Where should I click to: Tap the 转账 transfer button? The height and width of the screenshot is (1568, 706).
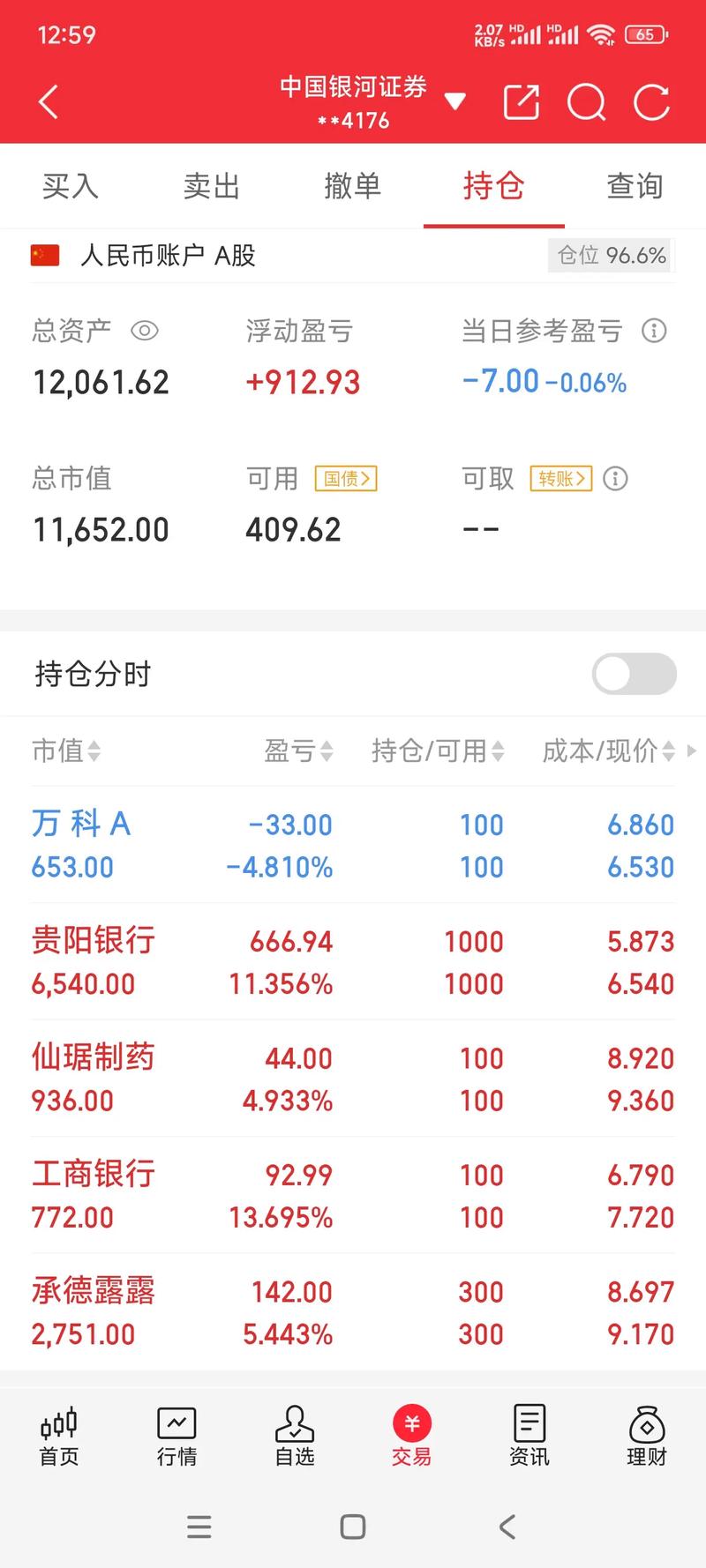tap(560, 479)
